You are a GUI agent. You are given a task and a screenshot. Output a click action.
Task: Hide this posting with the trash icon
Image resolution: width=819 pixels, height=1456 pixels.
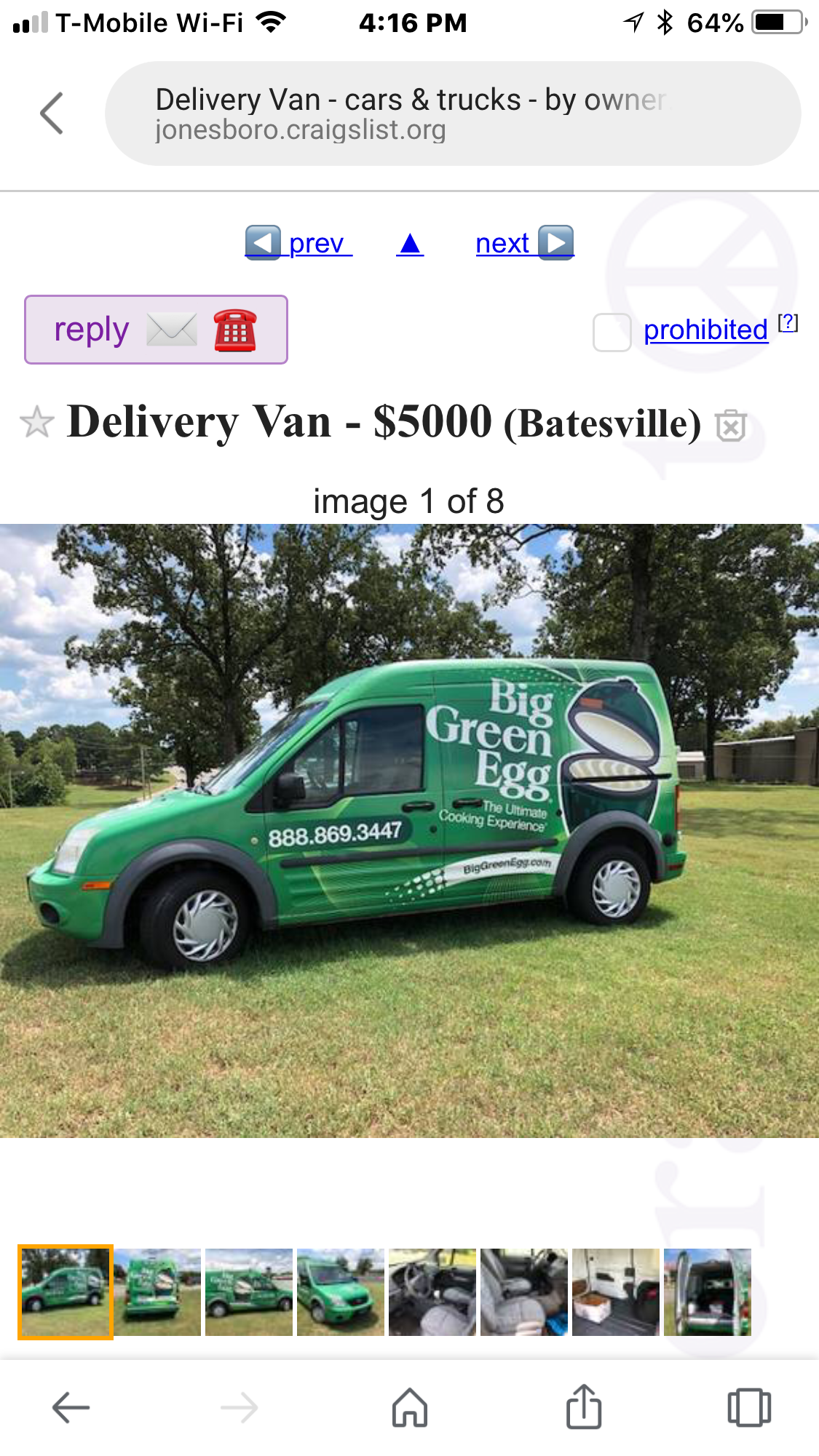(x=731, y=426)
